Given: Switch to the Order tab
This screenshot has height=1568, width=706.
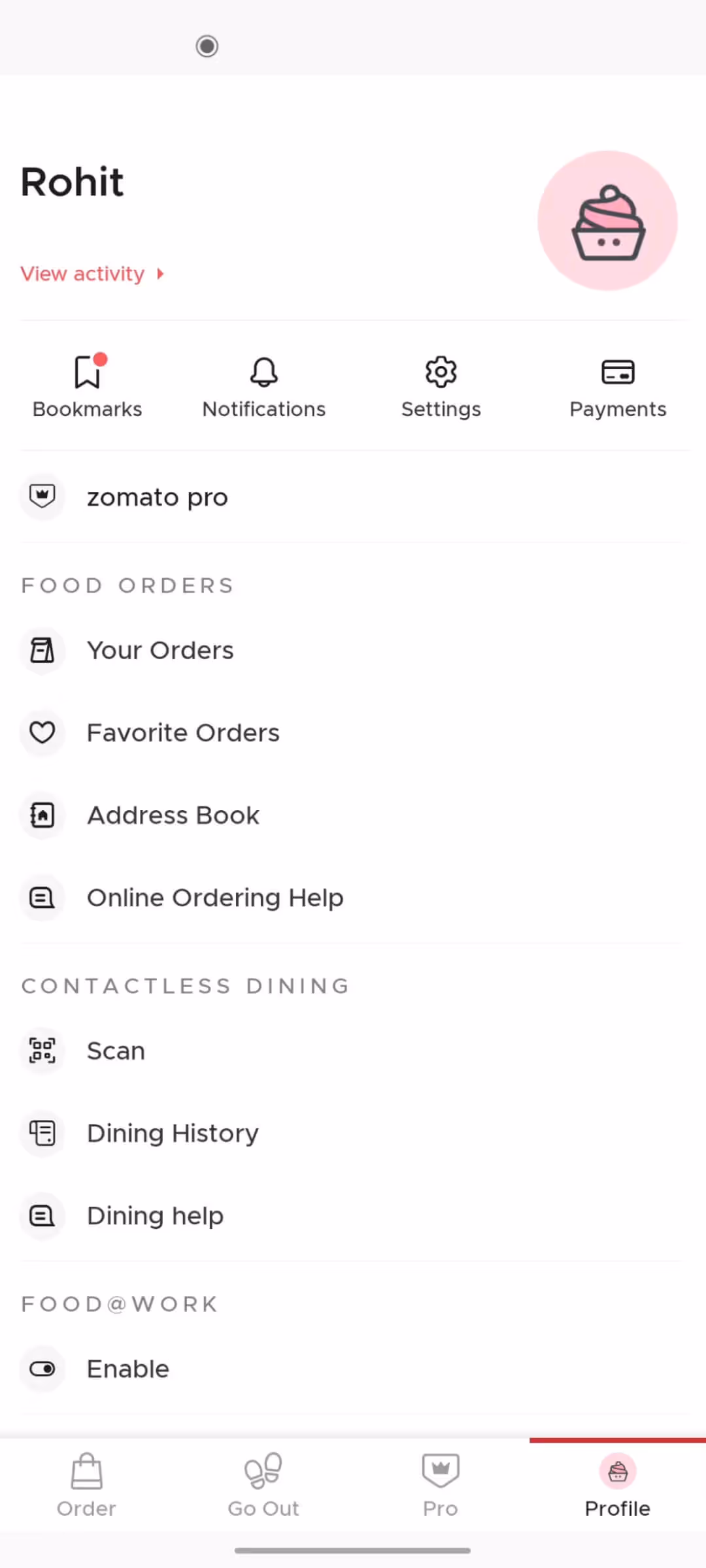Looking at the screenshot, I should coord(87,1485).
